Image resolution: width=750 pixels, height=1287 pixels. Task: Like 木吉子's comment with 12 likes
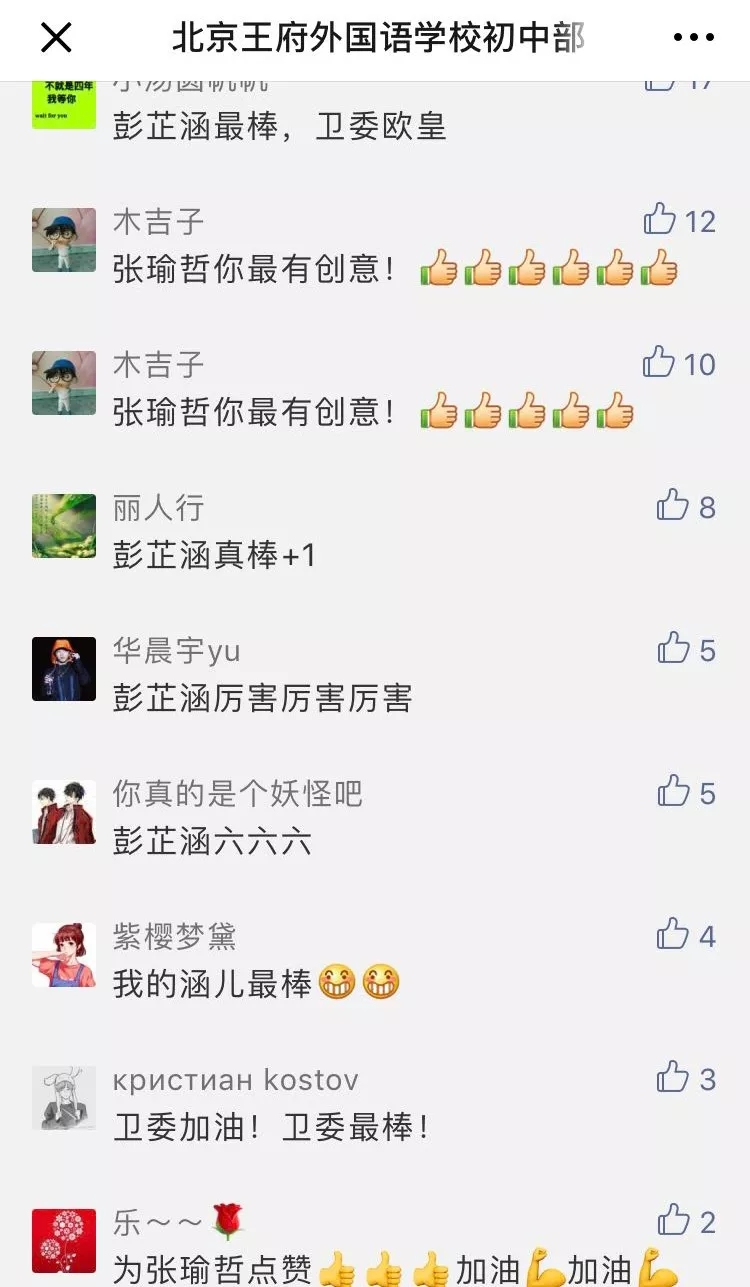point(660,219)
